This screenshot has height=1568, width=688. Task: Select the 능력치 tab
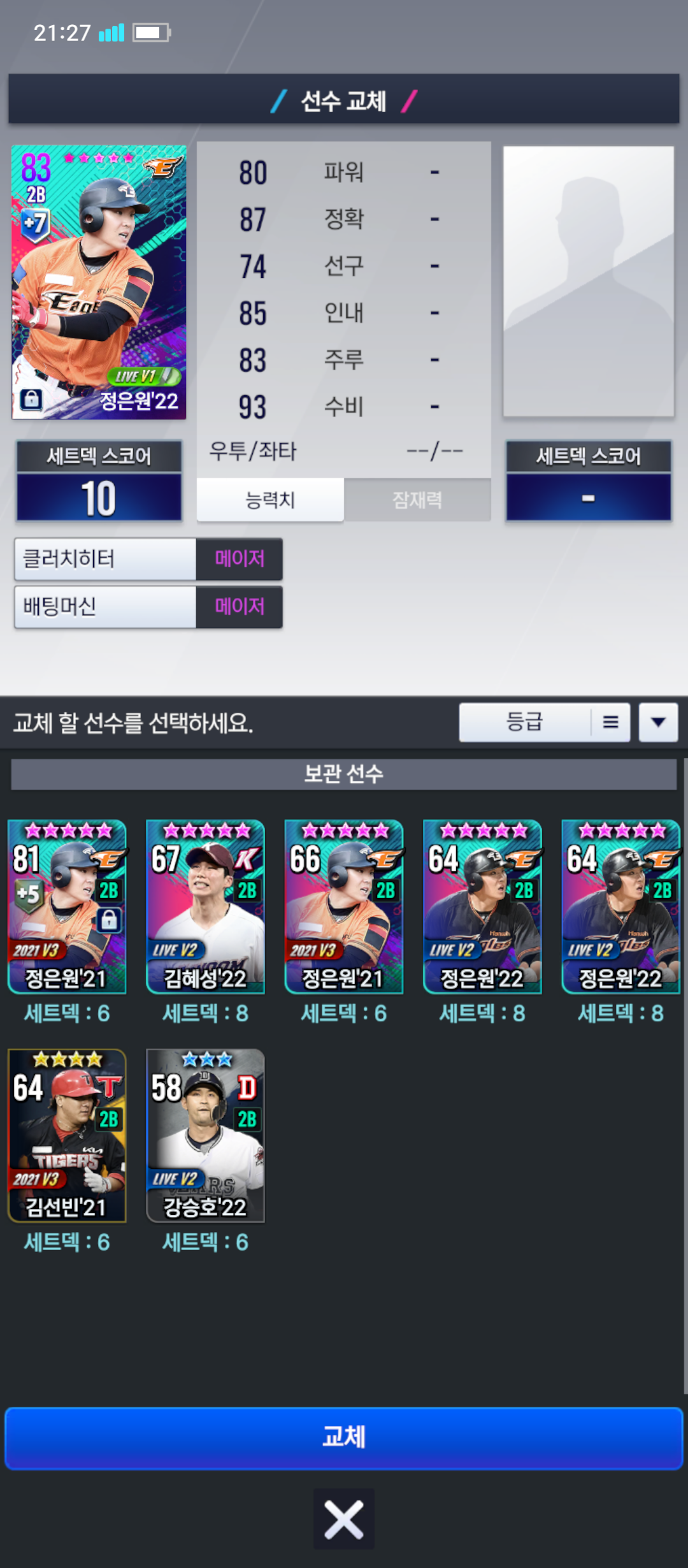point(270,500)
